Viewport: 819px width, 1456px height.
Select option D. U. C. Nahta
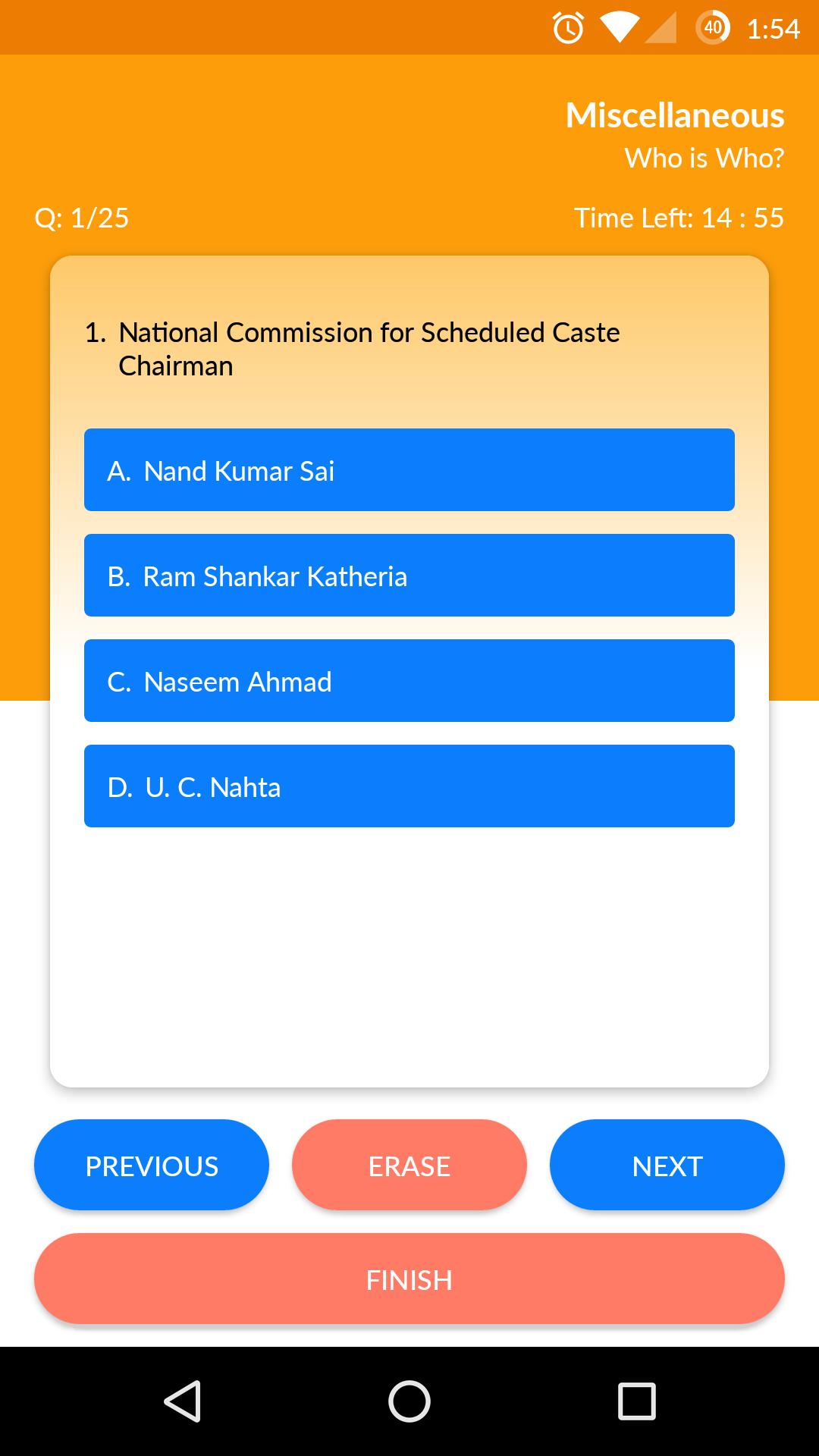pyautogui.click(x=409, y=786)
